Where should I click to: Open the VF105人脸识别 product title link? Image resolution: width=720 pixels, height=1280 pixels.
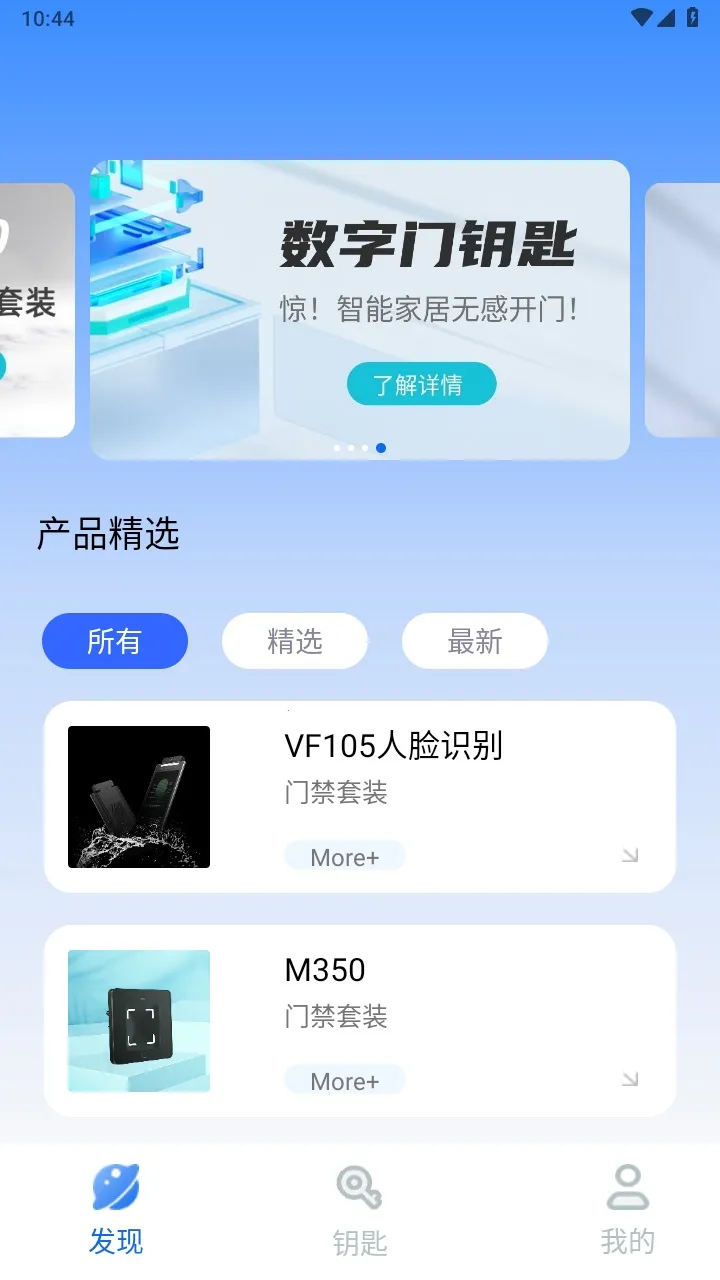tap(394, 745)
